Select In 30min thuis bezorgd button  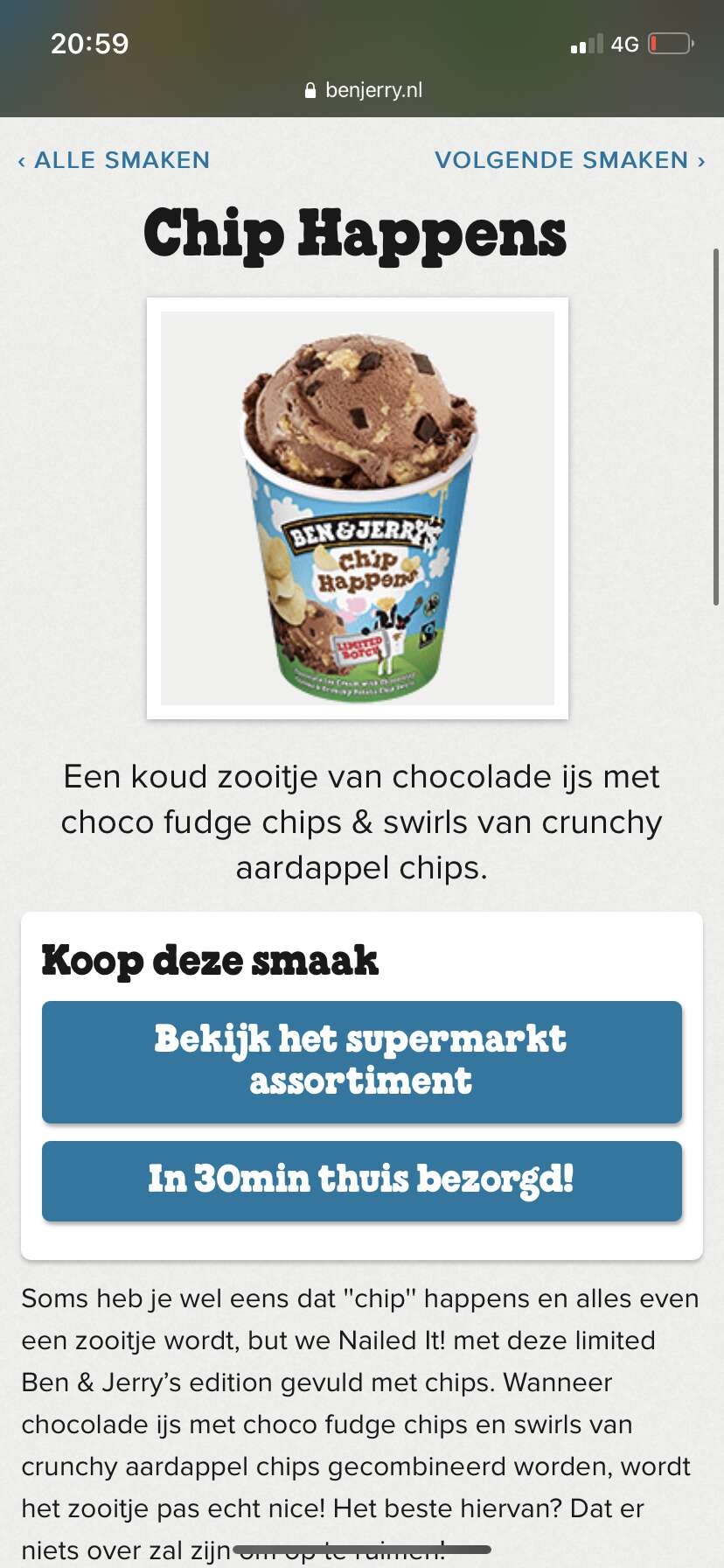(x=362, y=1180)
